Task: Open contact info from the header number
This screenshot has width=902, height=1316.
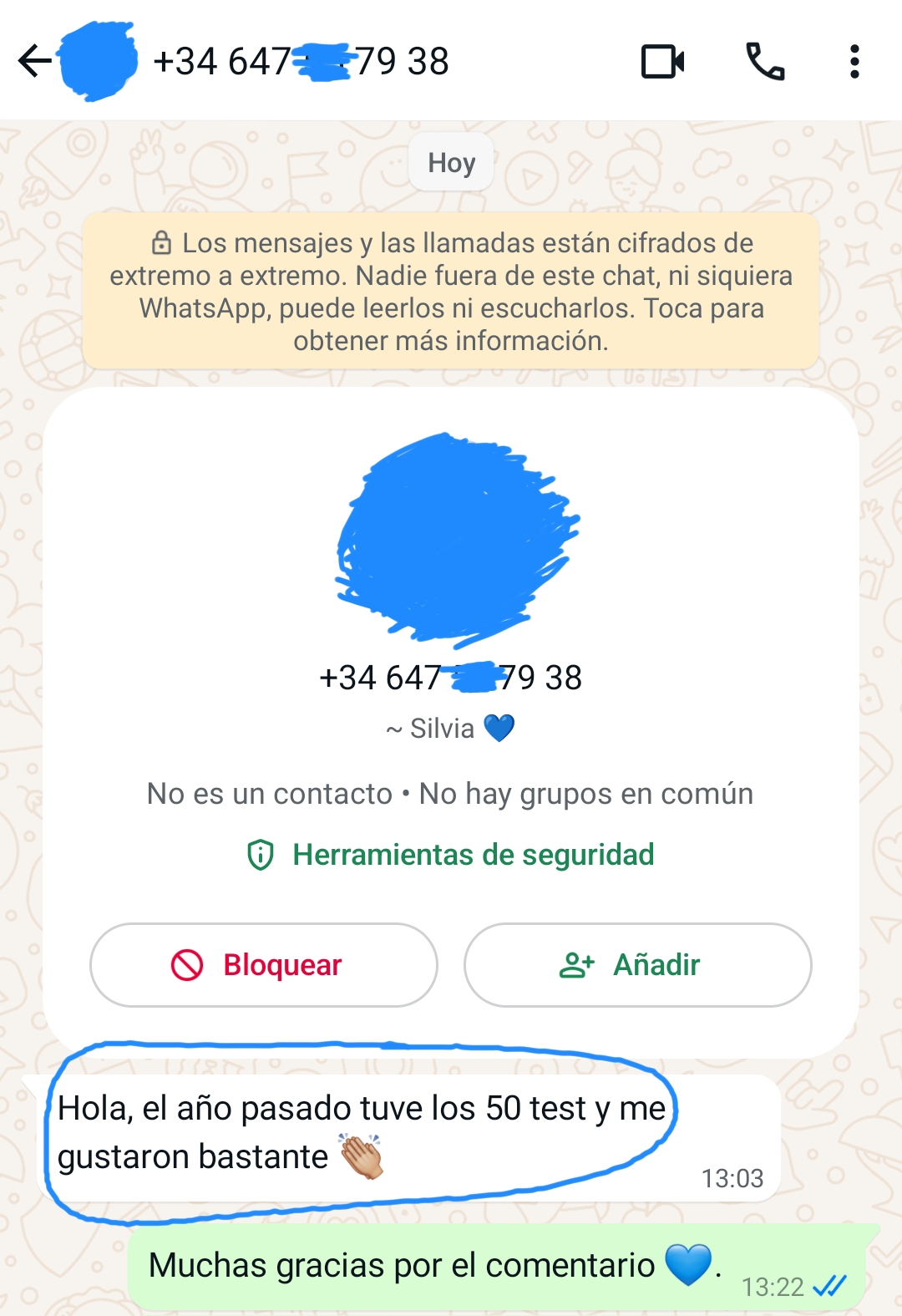Action: 301,62
